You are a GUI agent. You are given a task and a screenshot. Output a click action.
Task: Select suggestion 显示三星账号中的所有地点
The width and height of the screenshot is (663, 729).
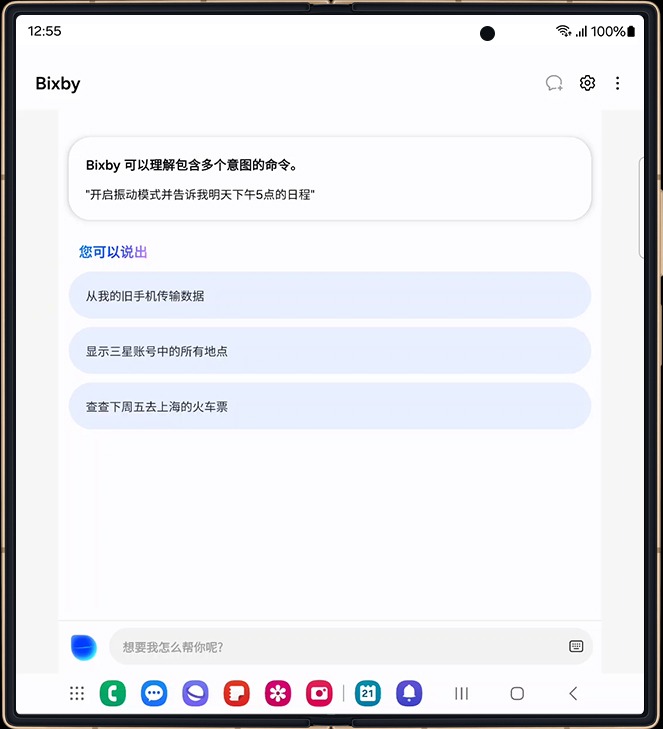click(x=329, y=351)
